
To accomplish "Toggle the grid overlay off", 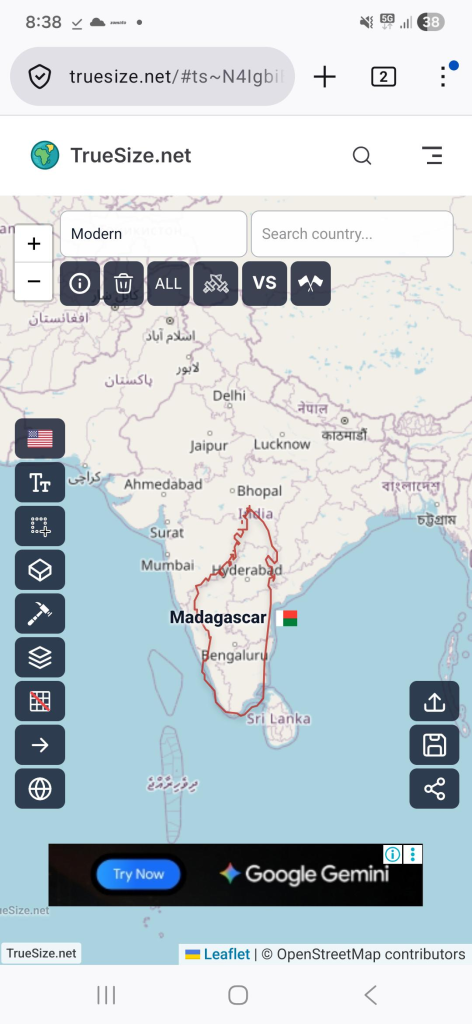I will pos(40,701).
